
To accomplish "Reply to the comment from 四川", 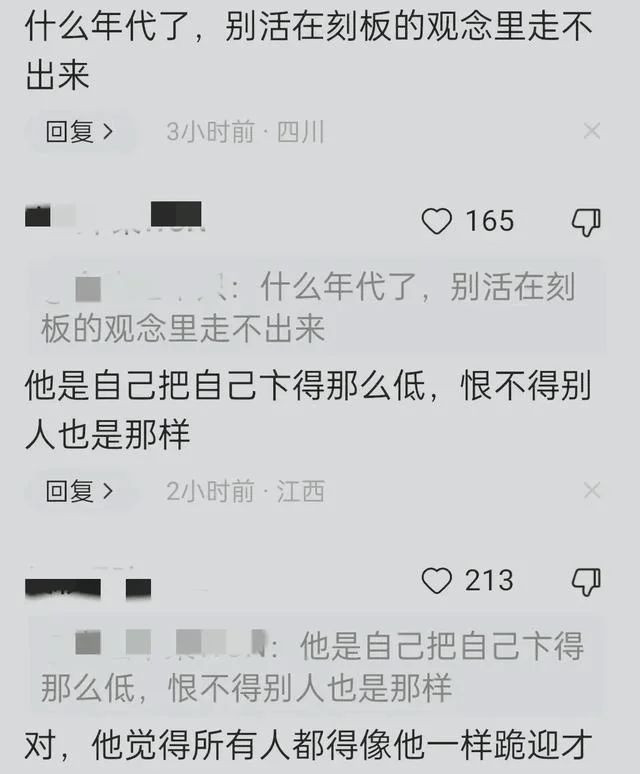I will click(x=80, y=131).
